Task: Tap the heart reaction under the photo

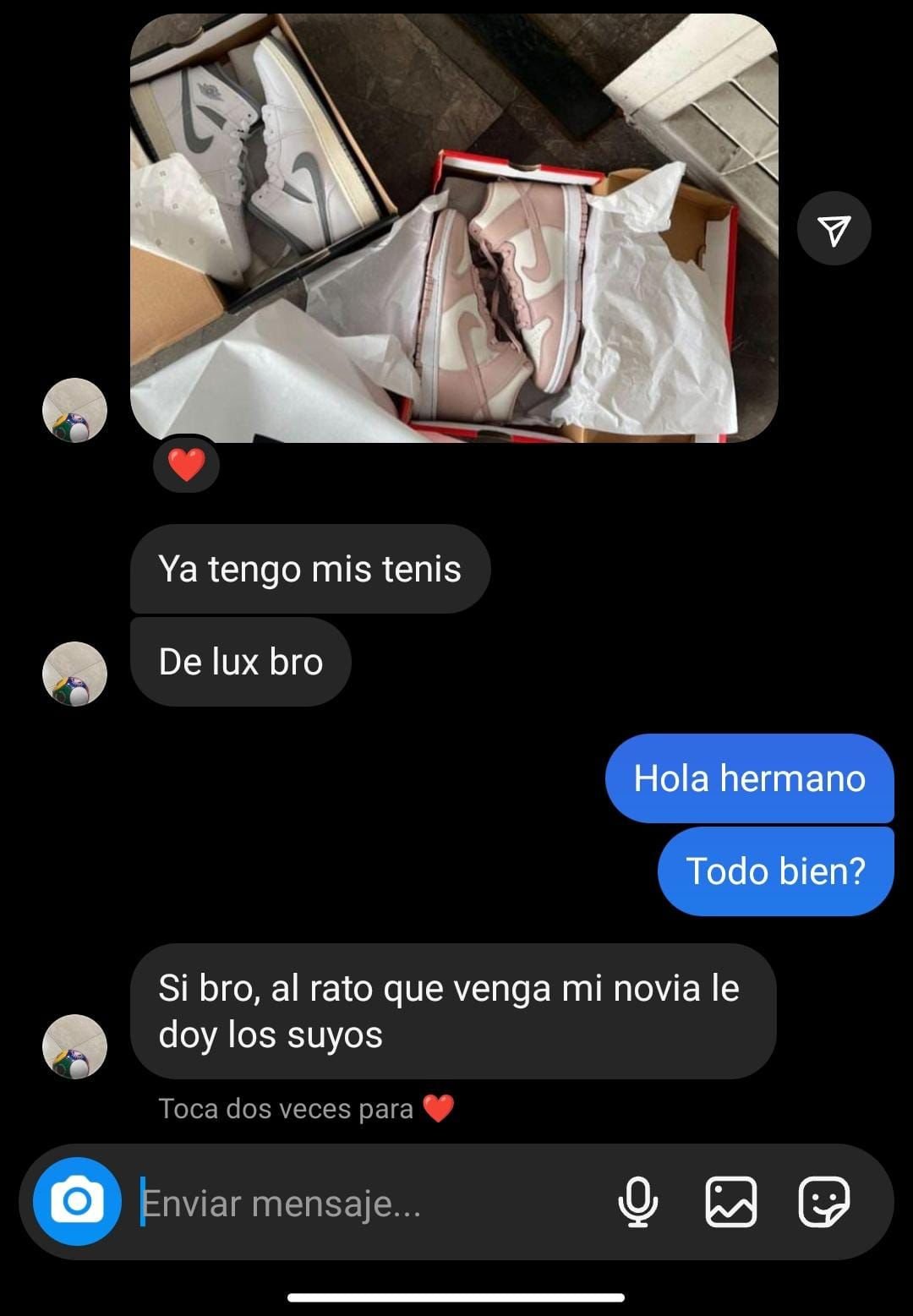Action: 186,464
